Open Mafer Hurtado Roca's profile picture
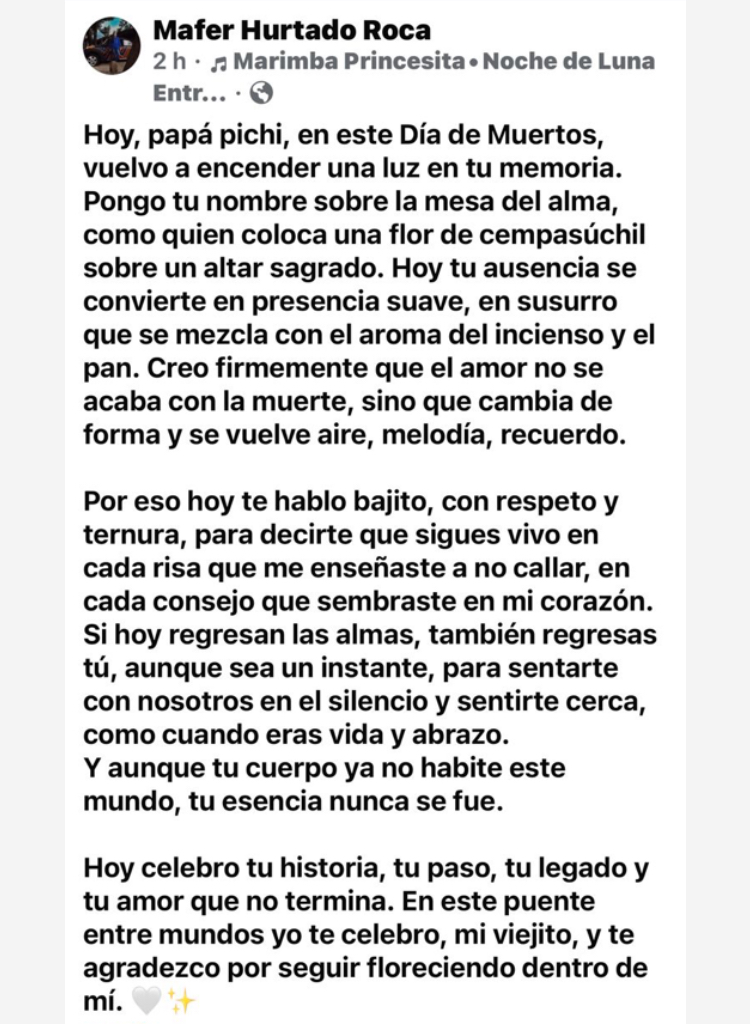Image resolution: width=750 pixels, height=1024 pixels. click(x=111, y=46)
